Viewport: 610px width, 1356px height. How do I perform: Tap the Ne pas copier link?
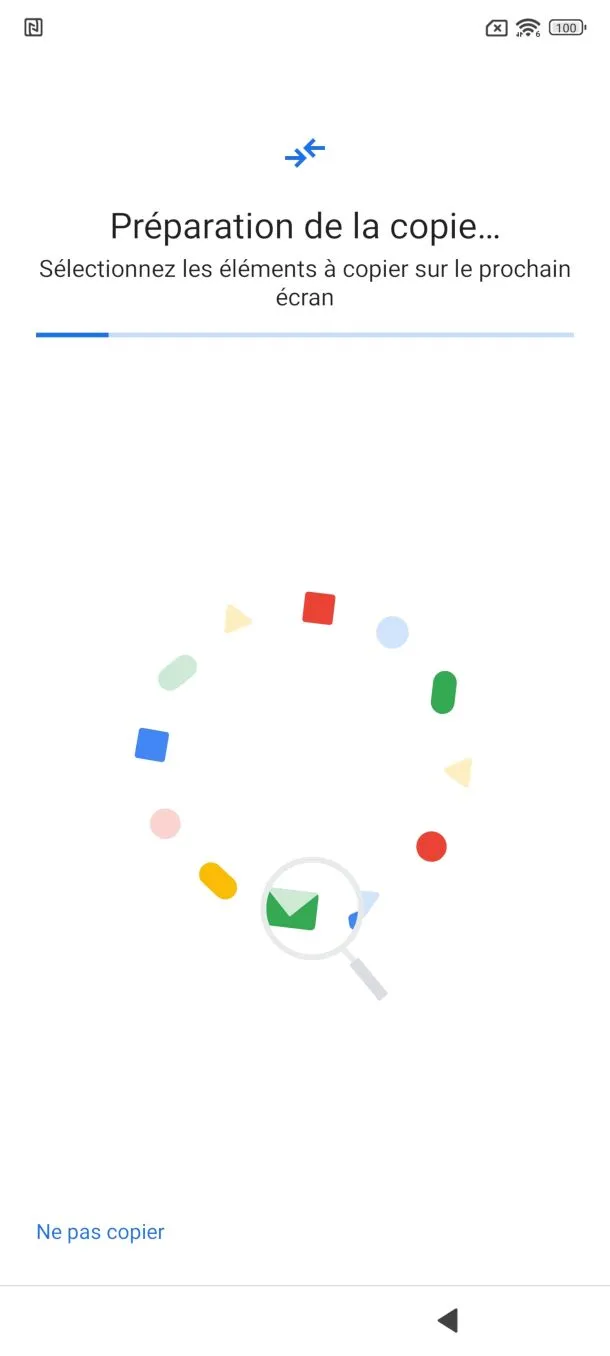(x=100, y=1232)
